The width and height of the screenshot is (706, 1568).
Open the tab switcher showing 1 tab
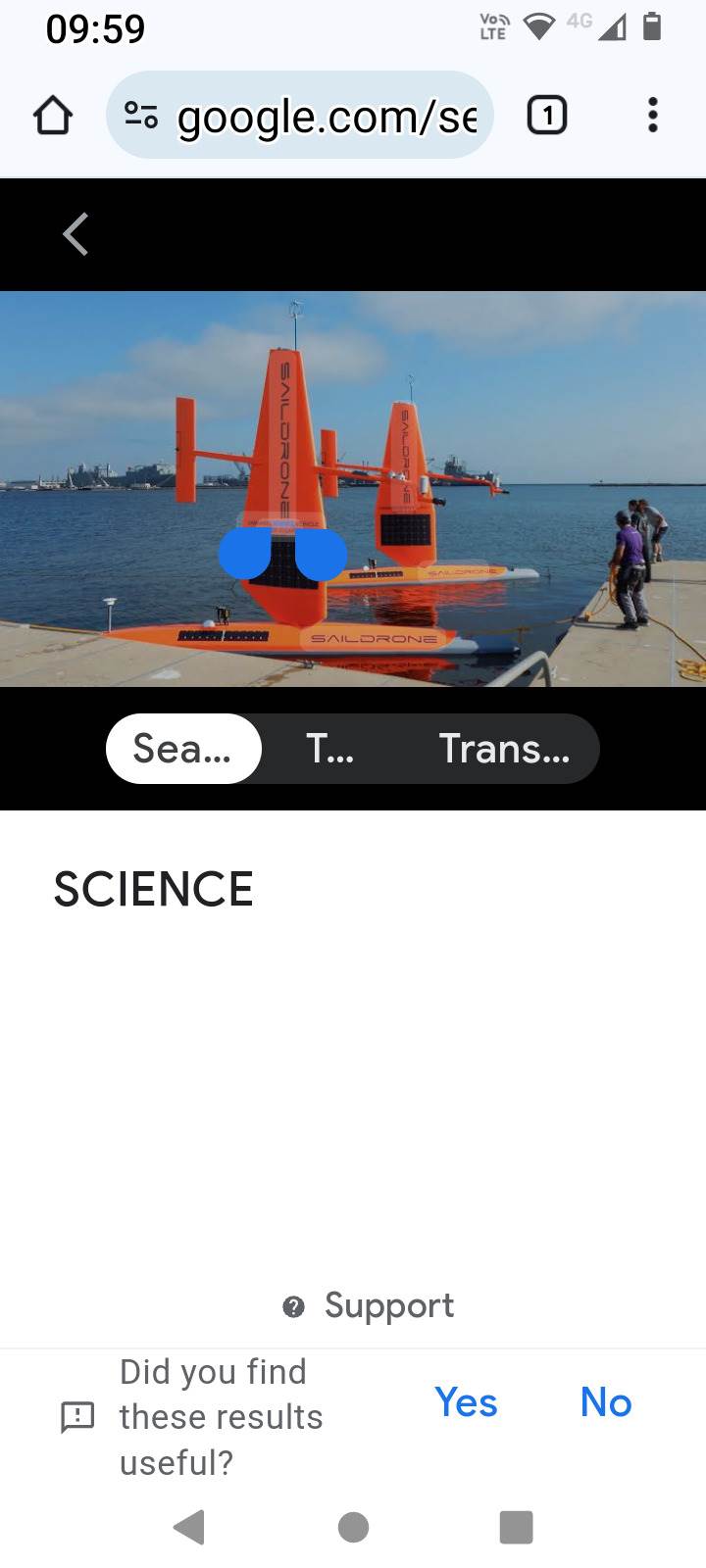pyautogui.click(x=546, y=115)
